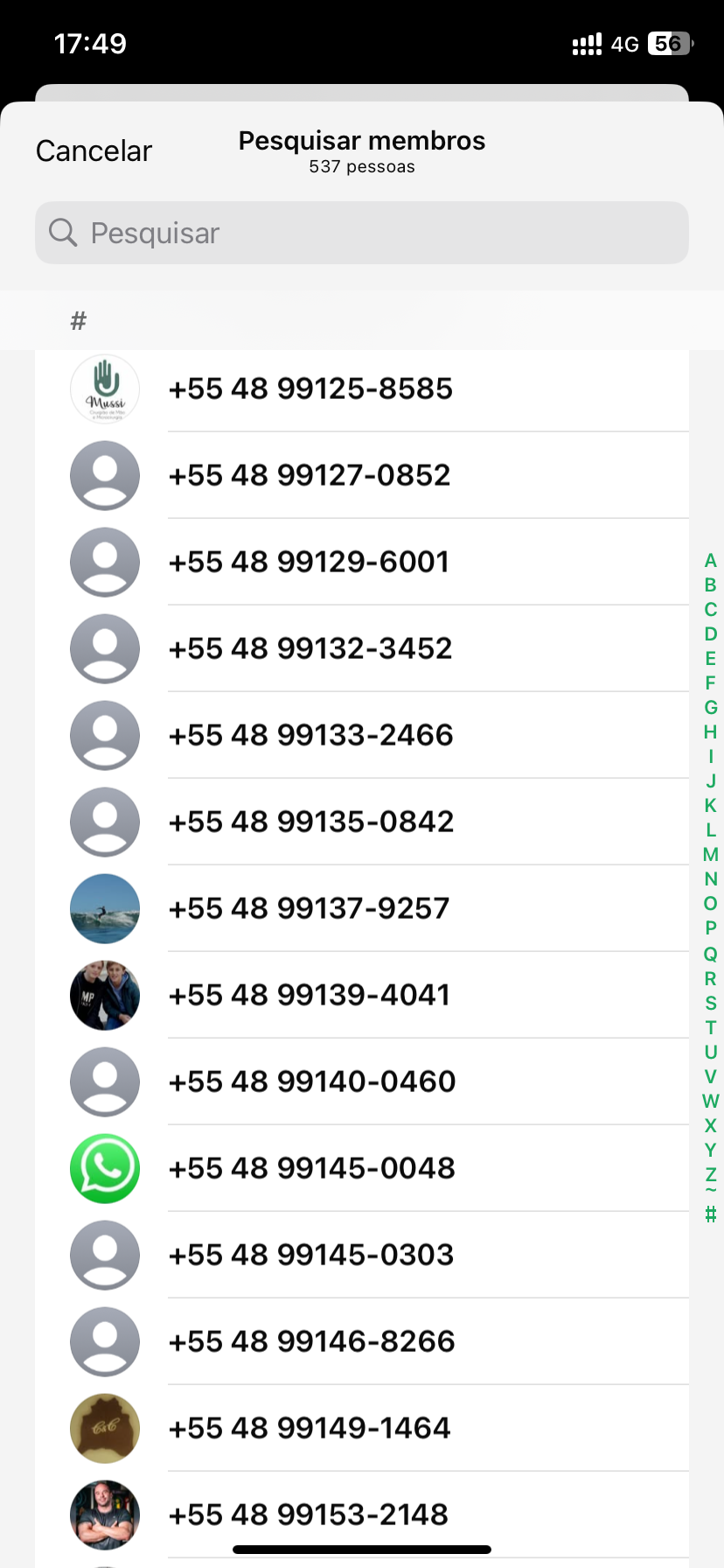
Task: Tap Cancelar to close member search
Action: pyautogui.click(x=94, y=150)
